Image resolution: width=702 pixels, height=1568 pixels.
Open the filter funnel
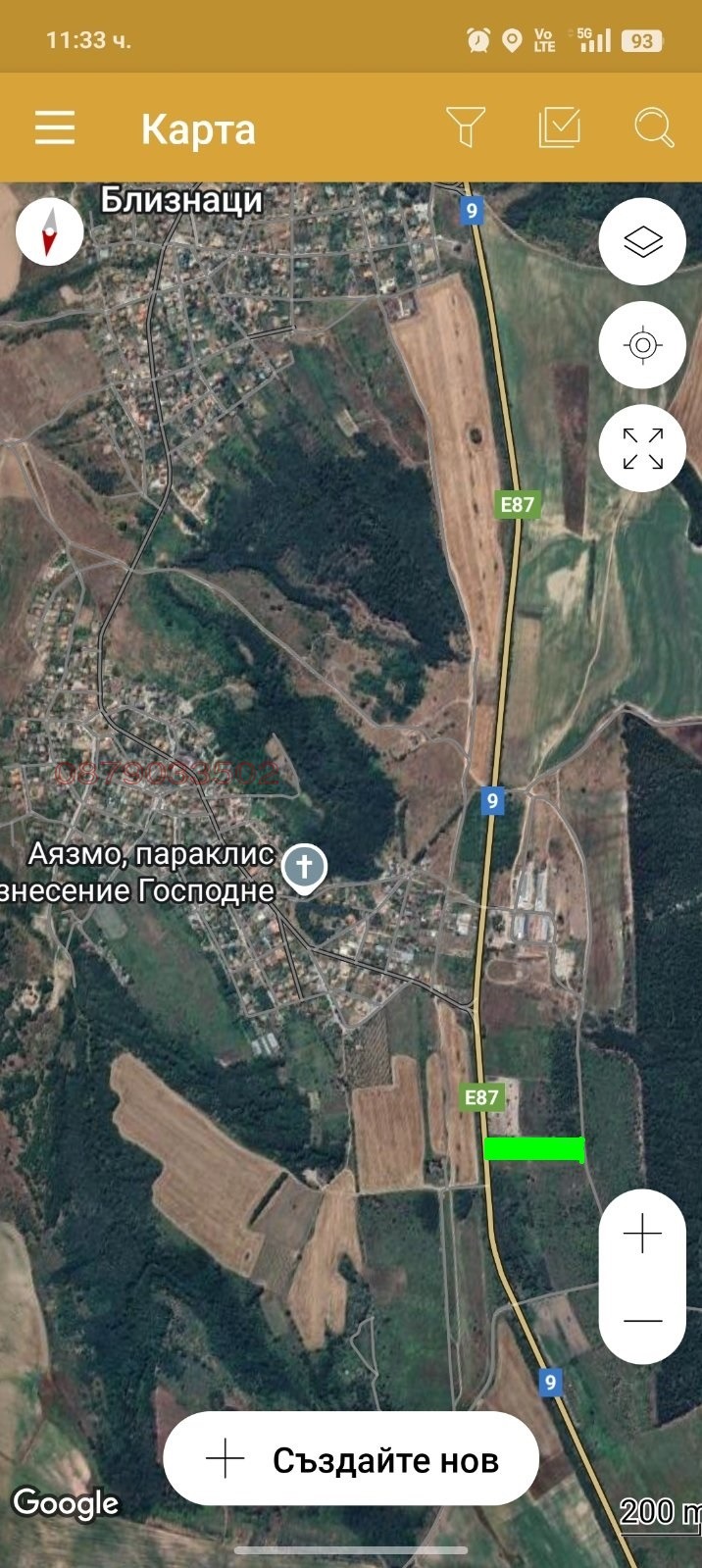[466, 128]
